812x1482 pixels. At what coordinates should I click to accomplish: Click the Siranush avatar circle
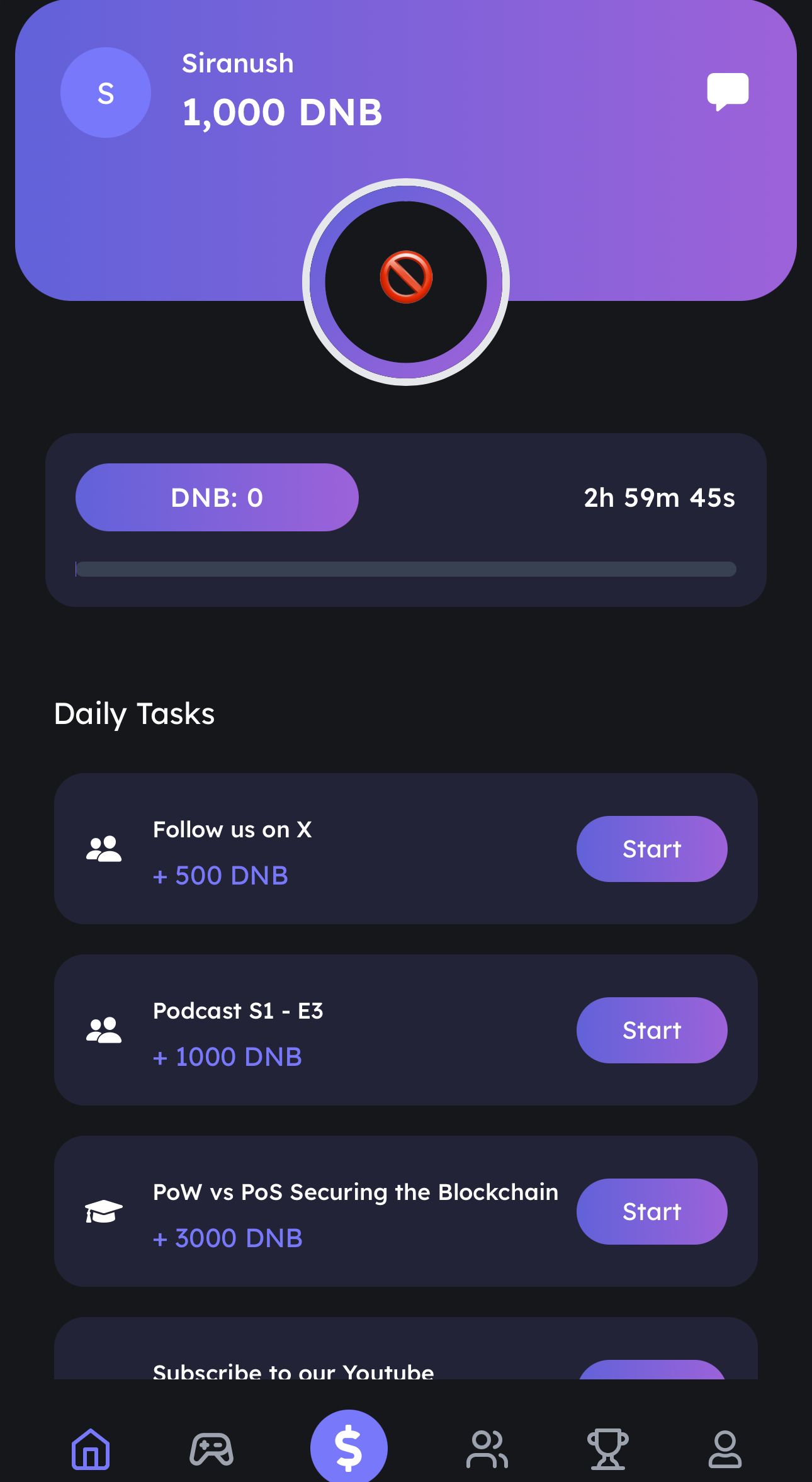tap(105, 93)
